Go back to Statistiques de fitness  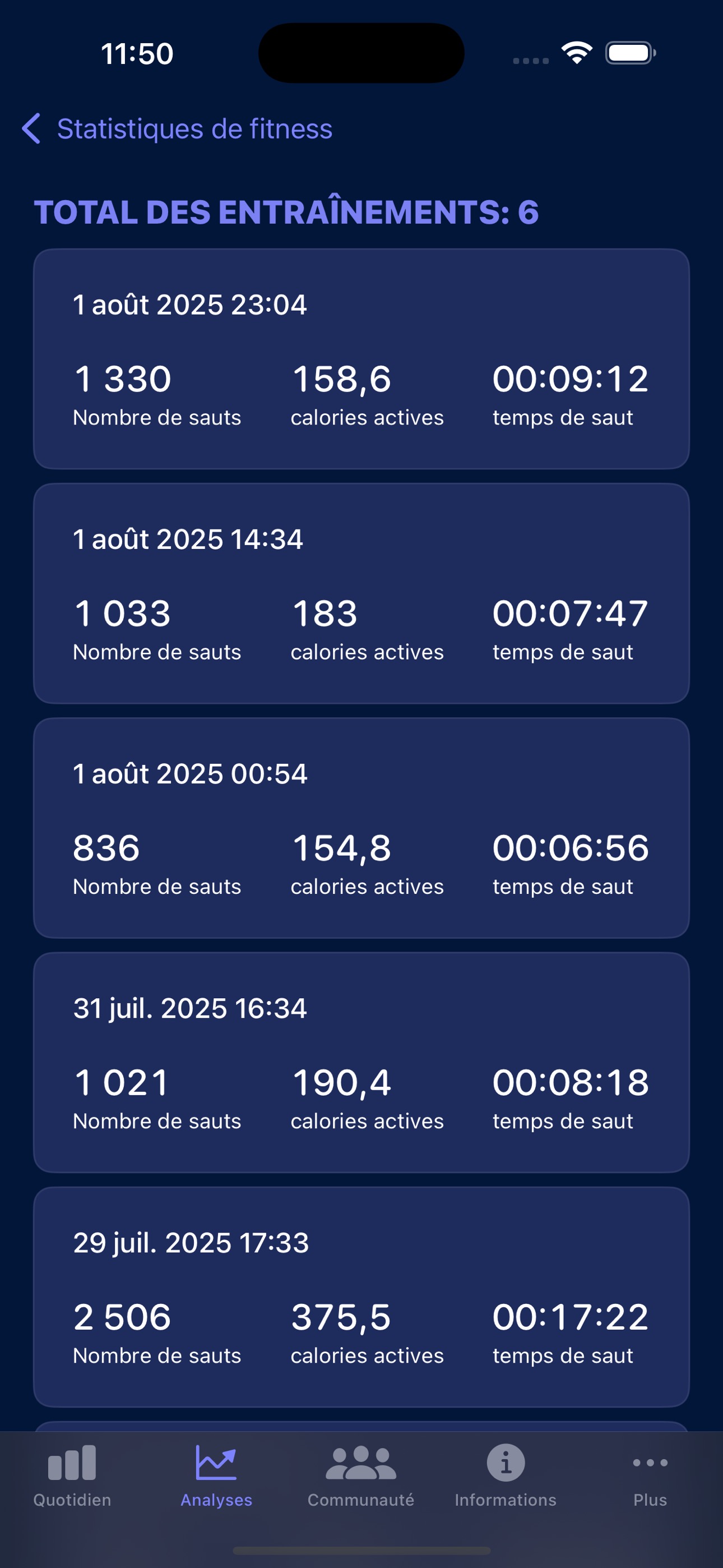click(x=177, y=128)
